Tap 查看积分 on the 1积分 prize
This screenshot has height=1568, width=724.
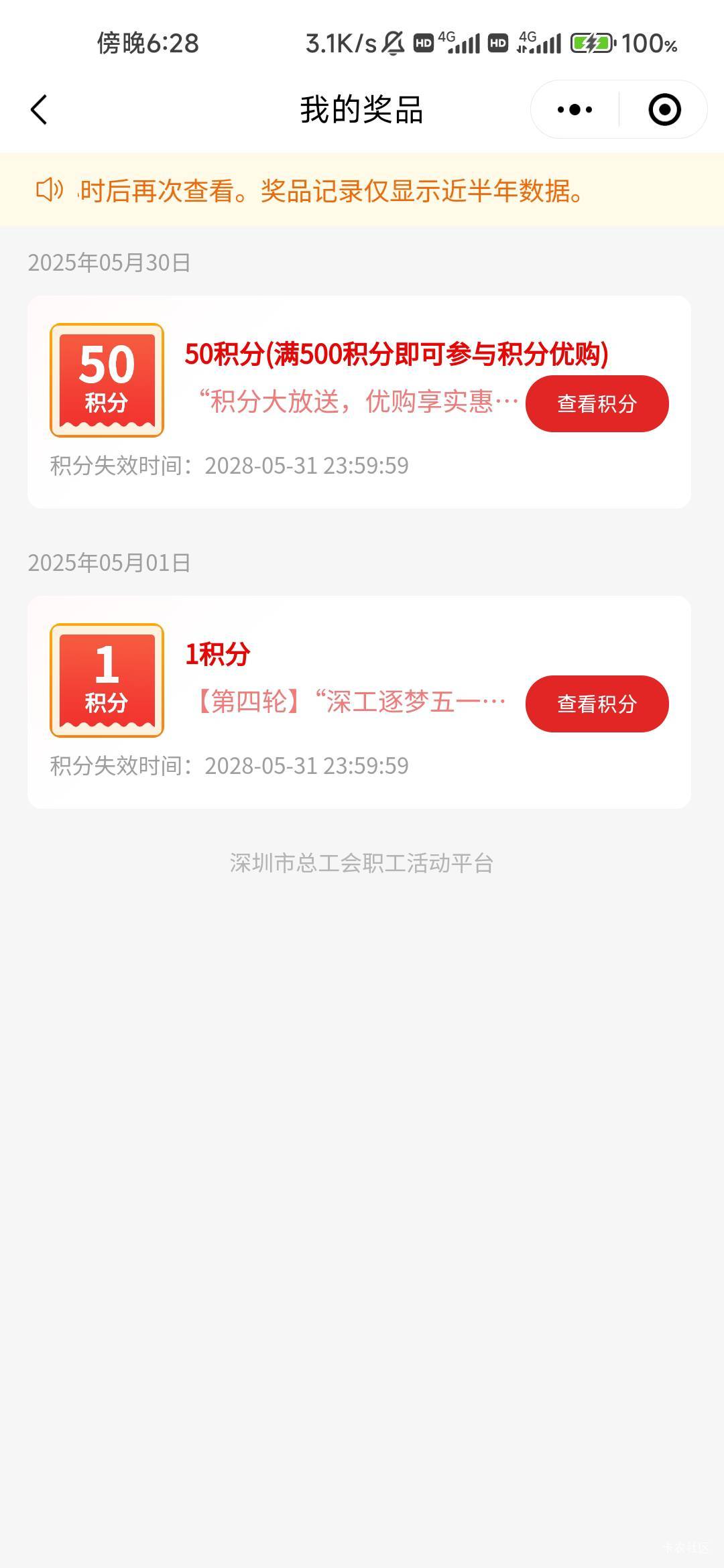pyautogui.click(x=597, y=704)
